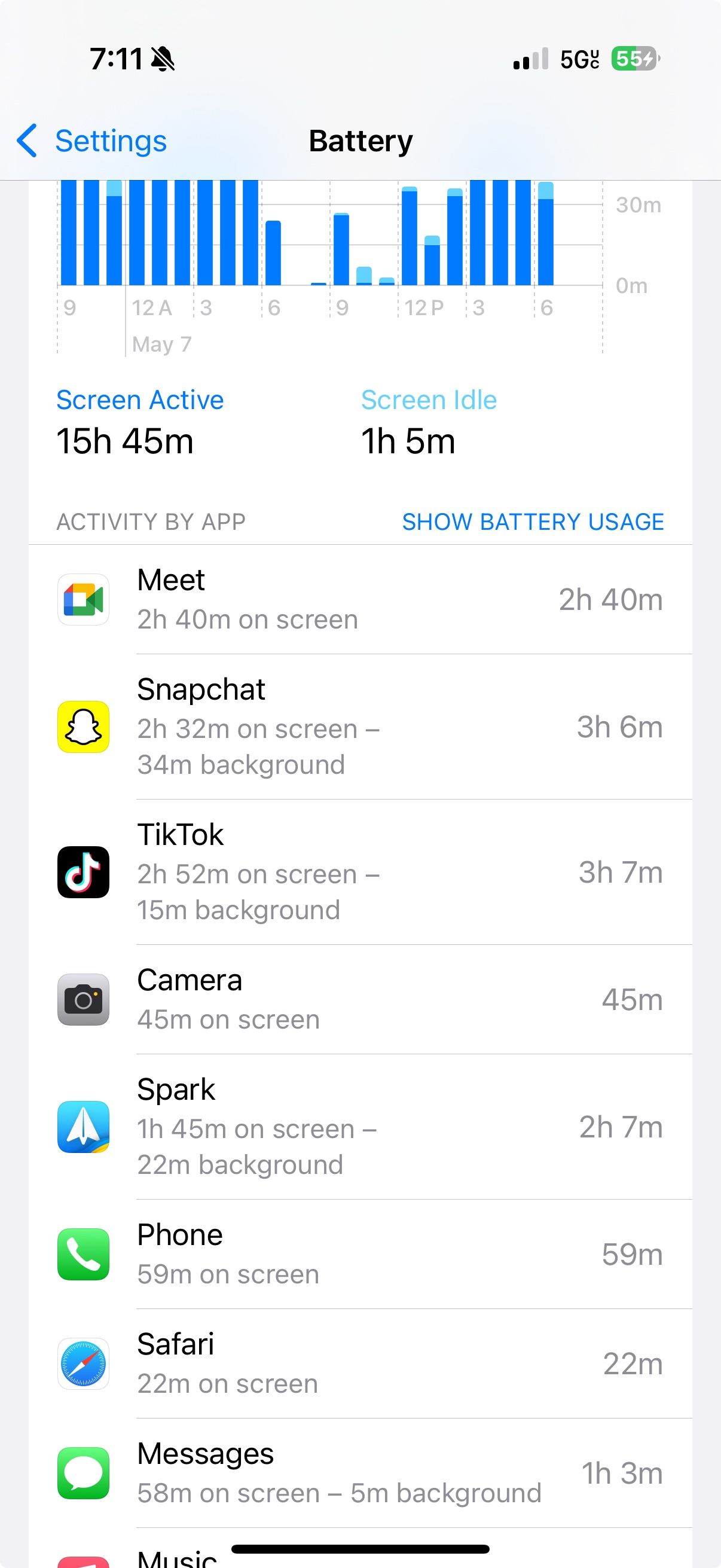View TikTok activity details
Screen dimensions: 721x1568
coord(360,873)
